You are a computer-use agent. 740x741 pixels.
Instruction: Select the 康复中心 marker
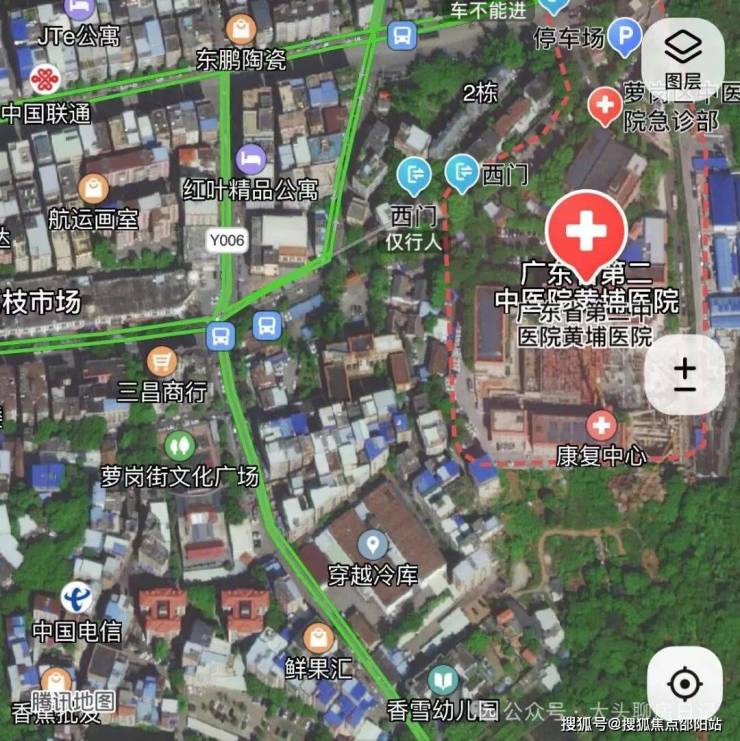(x=601, y=425)
